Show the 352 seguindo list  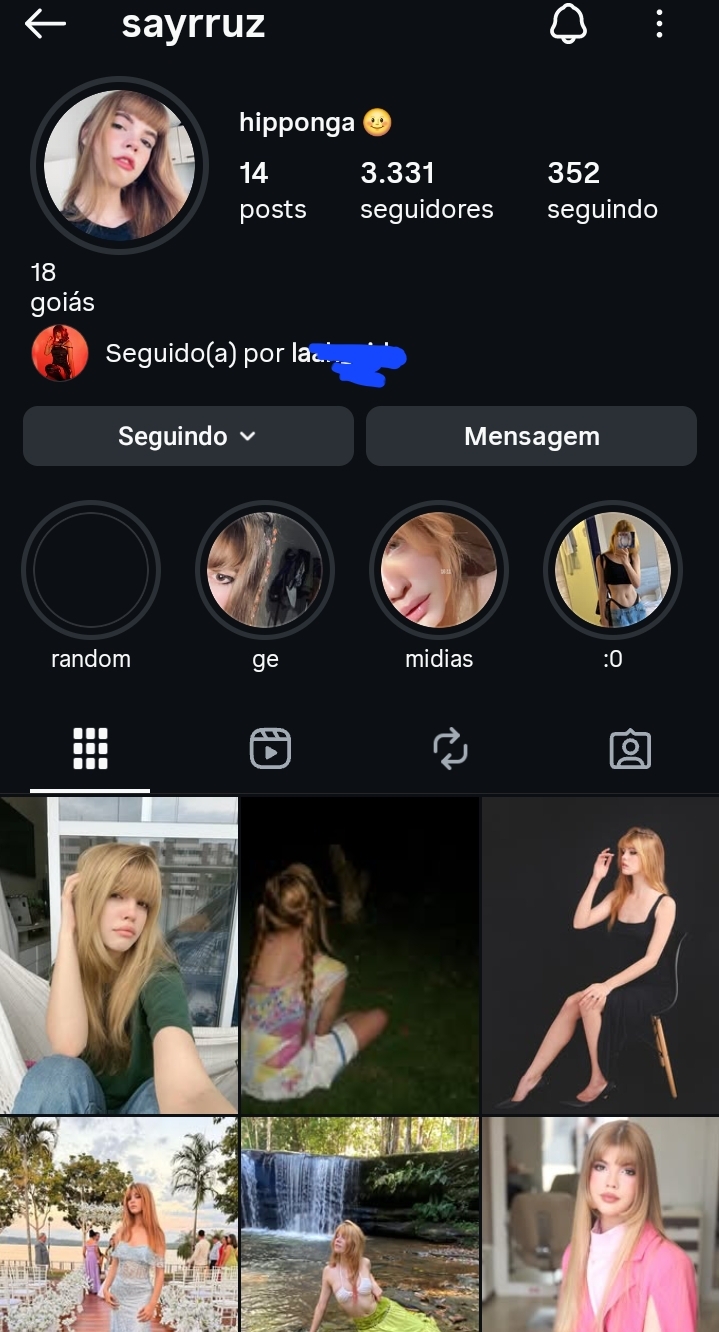pyautogui.click(x=602, y=190)
